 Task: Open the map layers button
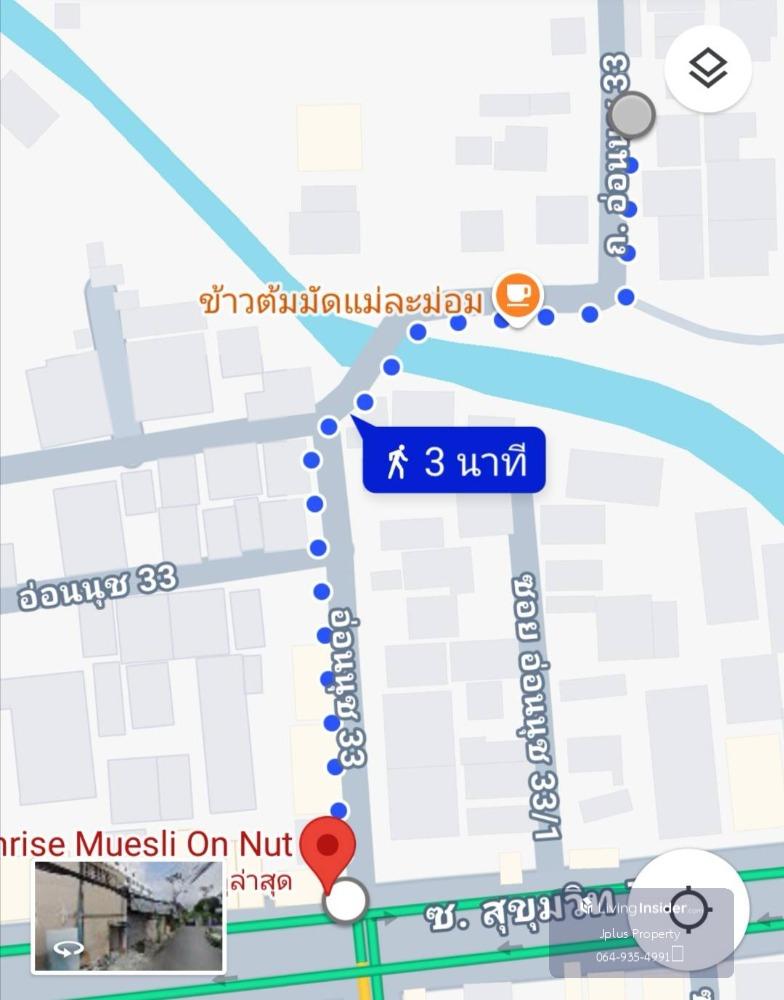click(708, 69)
